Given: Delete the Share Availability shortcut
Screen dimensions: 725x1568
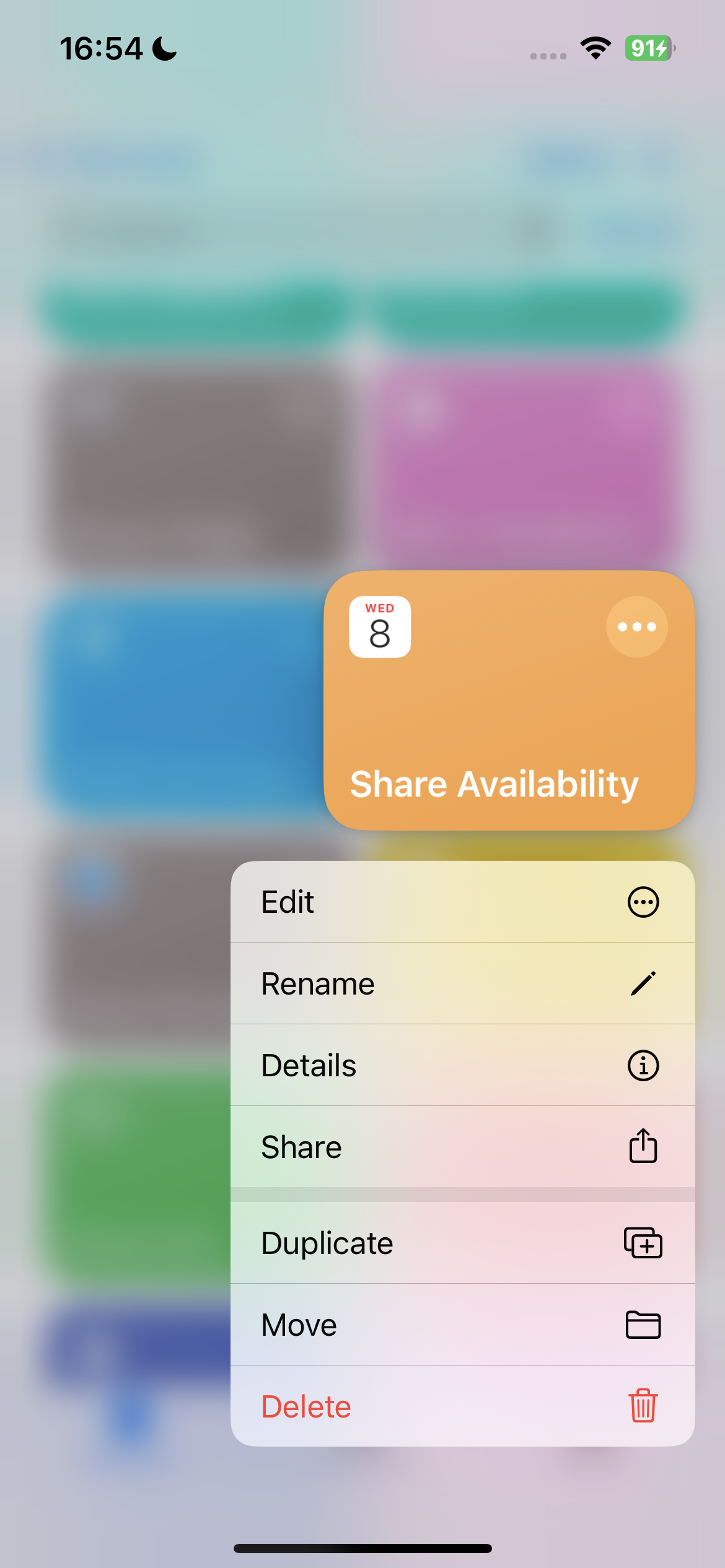Looking at the screenshot, I should click(x=462, y=1406).
